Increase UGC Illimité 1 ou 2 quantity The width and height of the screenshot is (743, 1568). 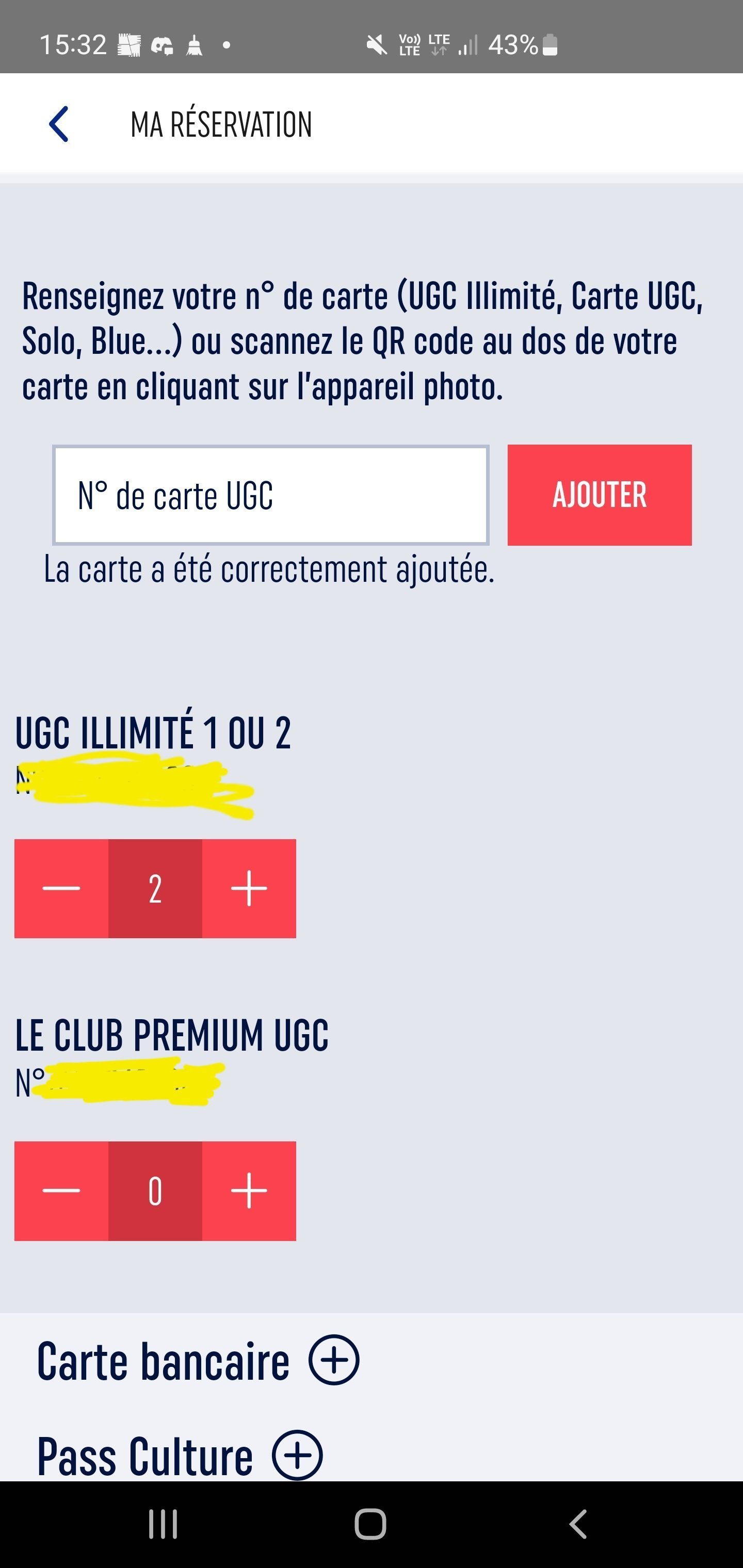coord(249,888)
